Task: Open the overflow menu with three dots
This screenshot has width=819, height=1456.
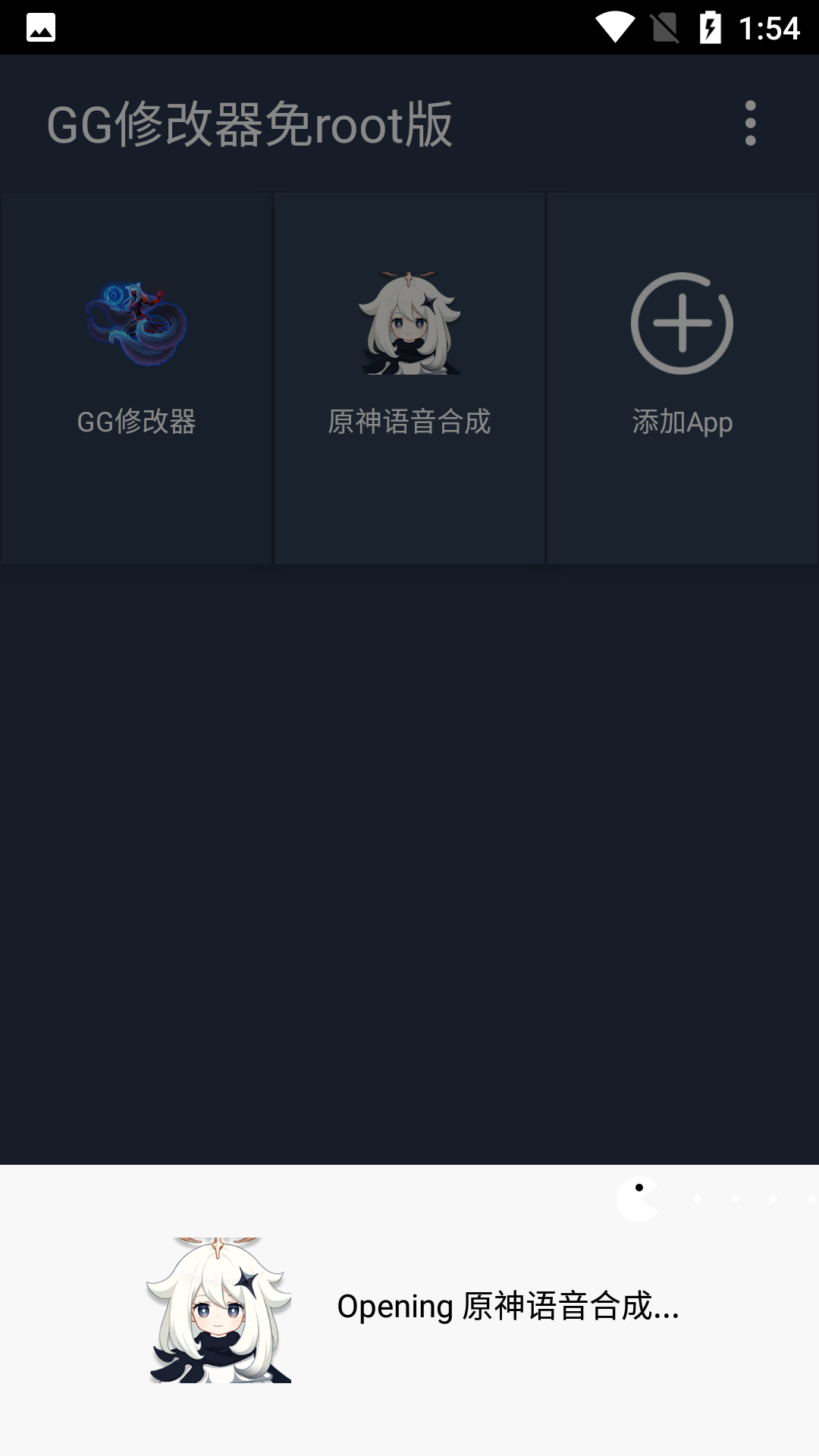Action: 750,124
